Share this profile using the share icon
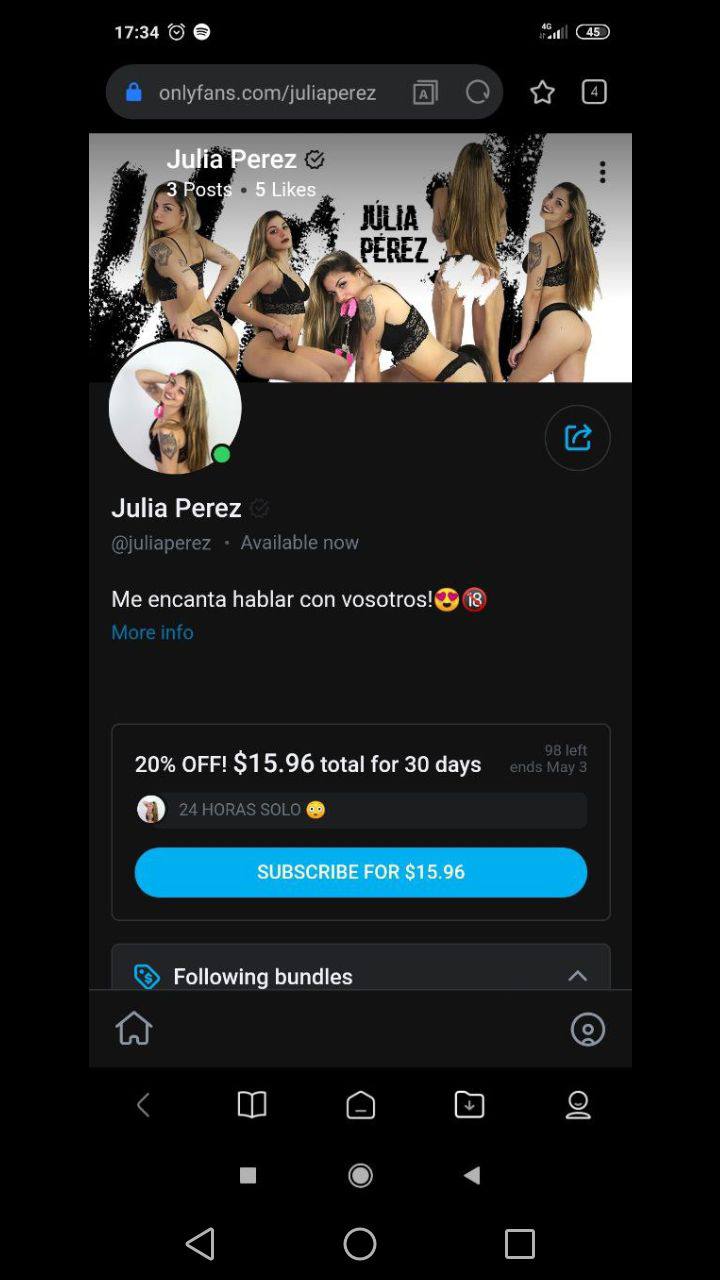Viewport: 720px width, 1280px height. coord(577,438)
